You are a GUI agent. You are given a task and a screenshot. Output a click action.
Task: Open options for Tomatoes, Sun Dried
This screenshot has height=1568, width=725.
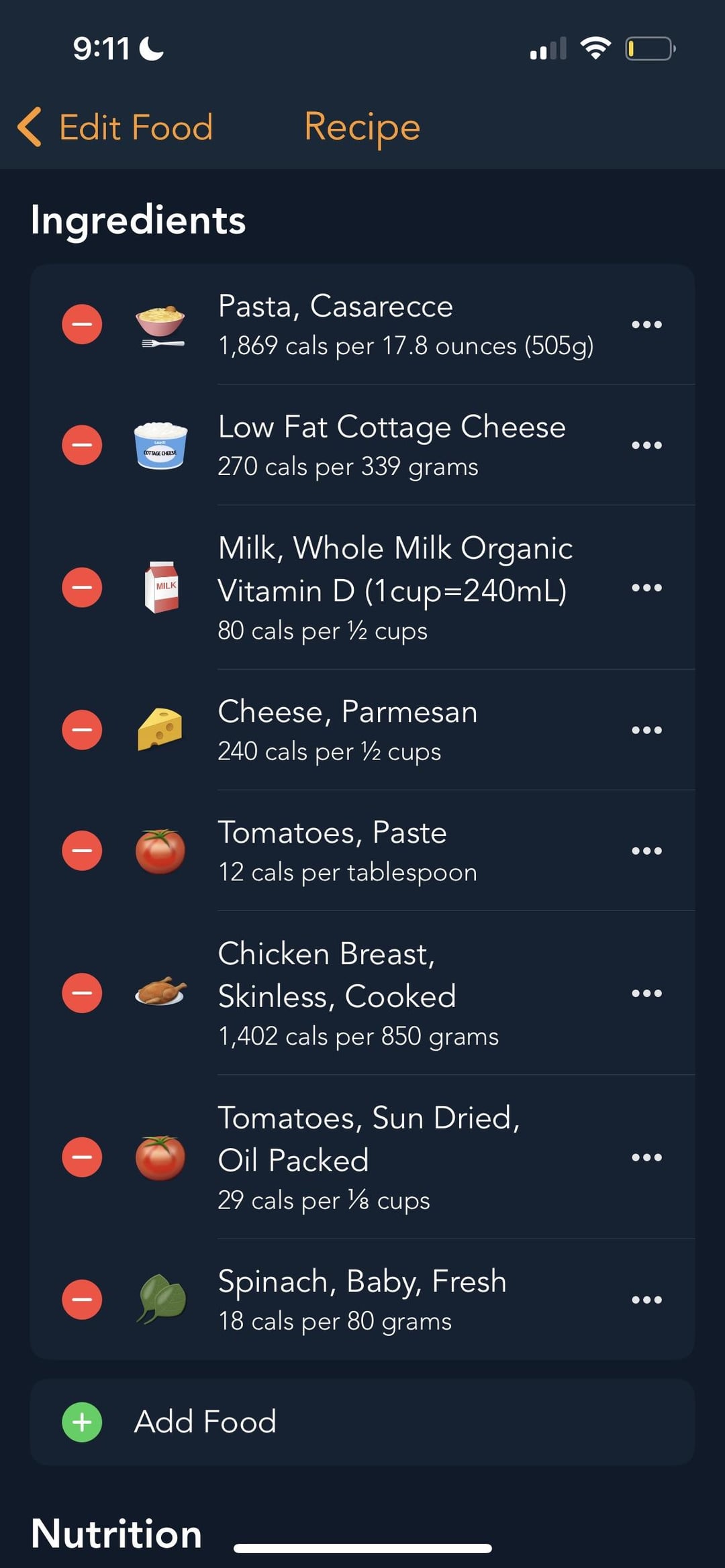coord(646,1157)
